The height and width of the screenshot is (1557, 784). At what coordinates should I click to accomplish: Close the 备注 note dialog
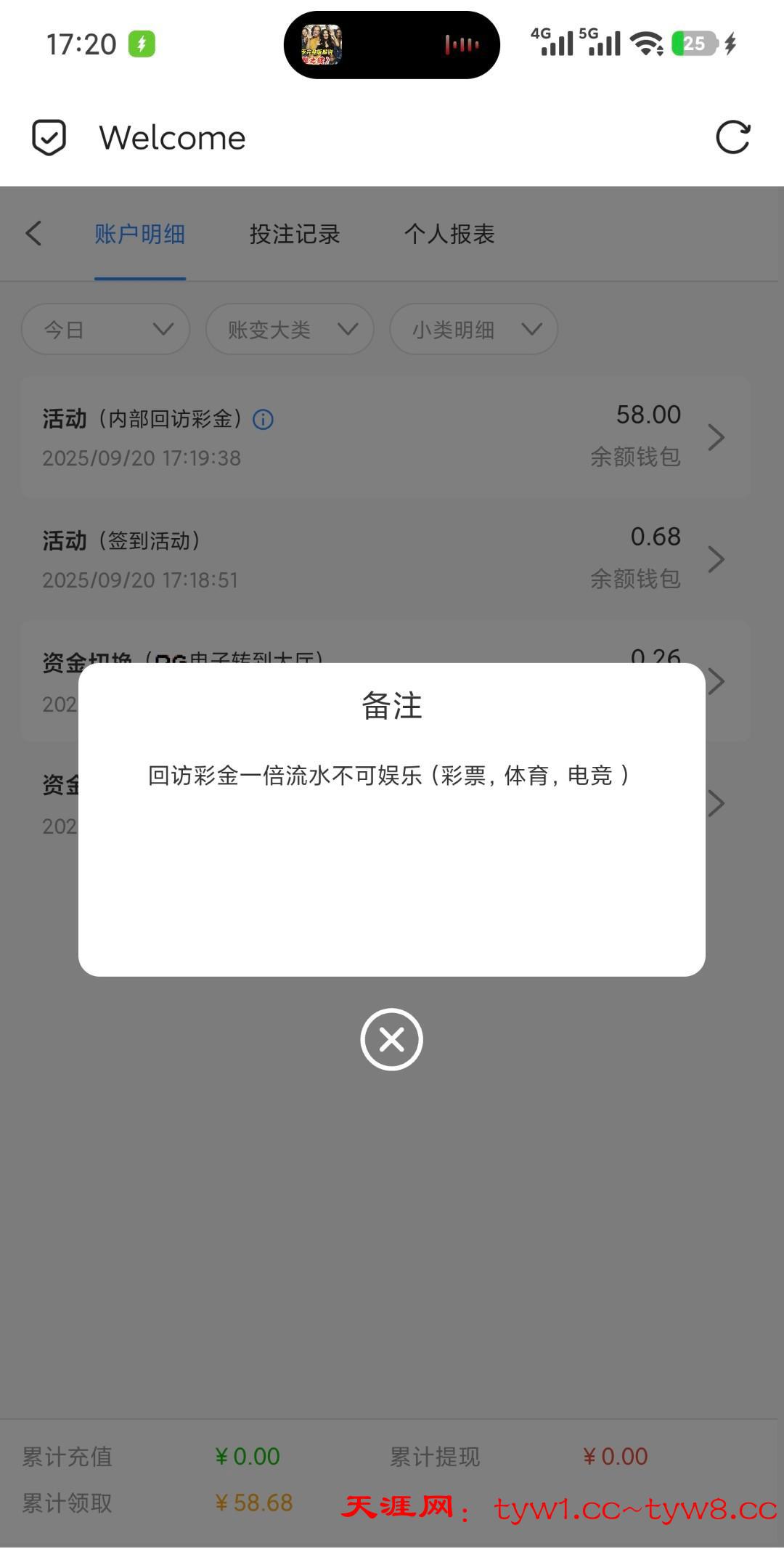(x=391, y=1039)
